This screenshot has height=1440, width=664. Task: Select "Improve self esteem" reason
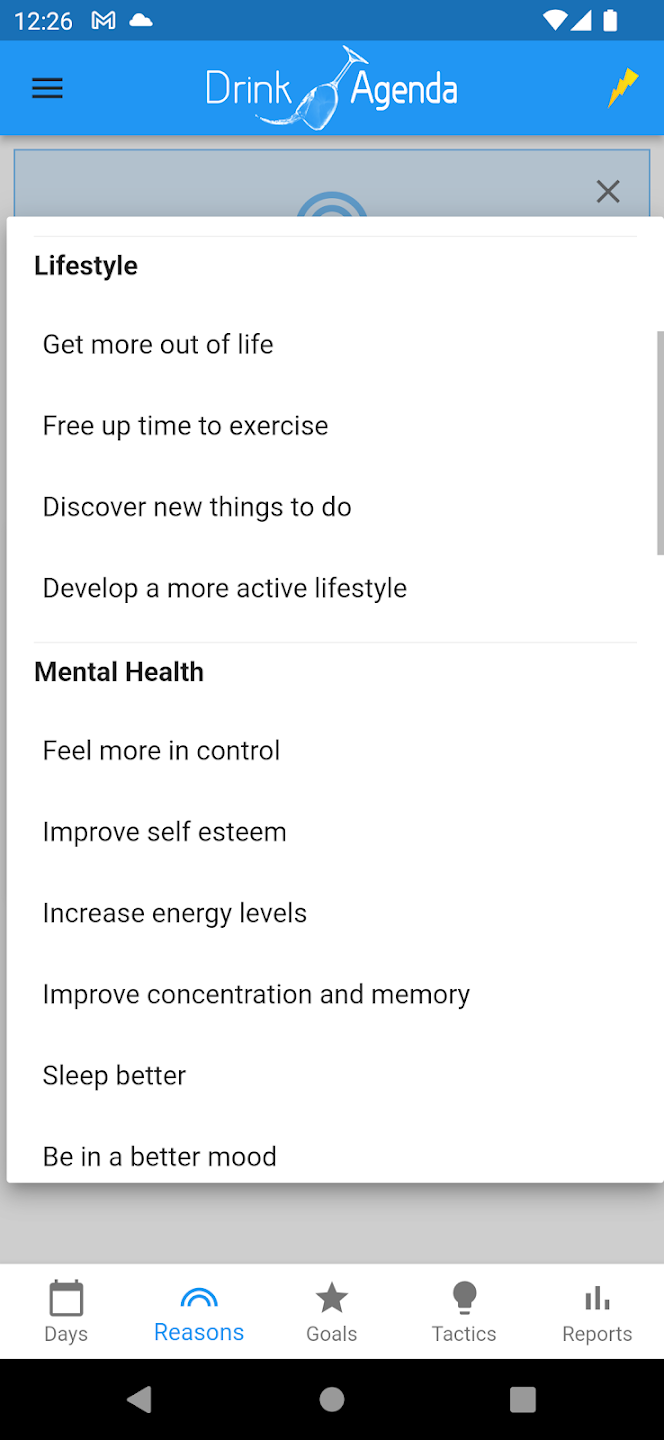click(x=335, y=831)
